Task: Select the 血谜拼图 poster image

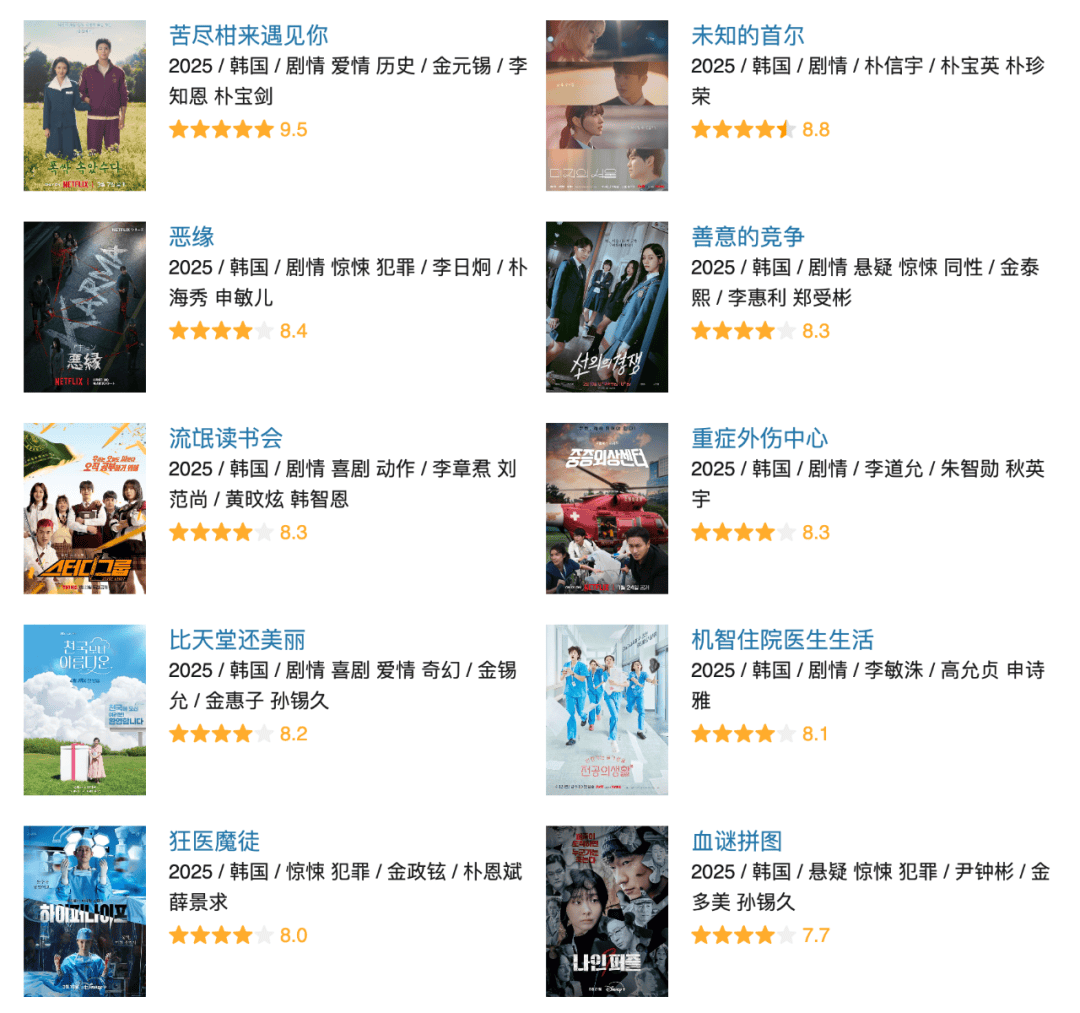Action: coord(607,911)
